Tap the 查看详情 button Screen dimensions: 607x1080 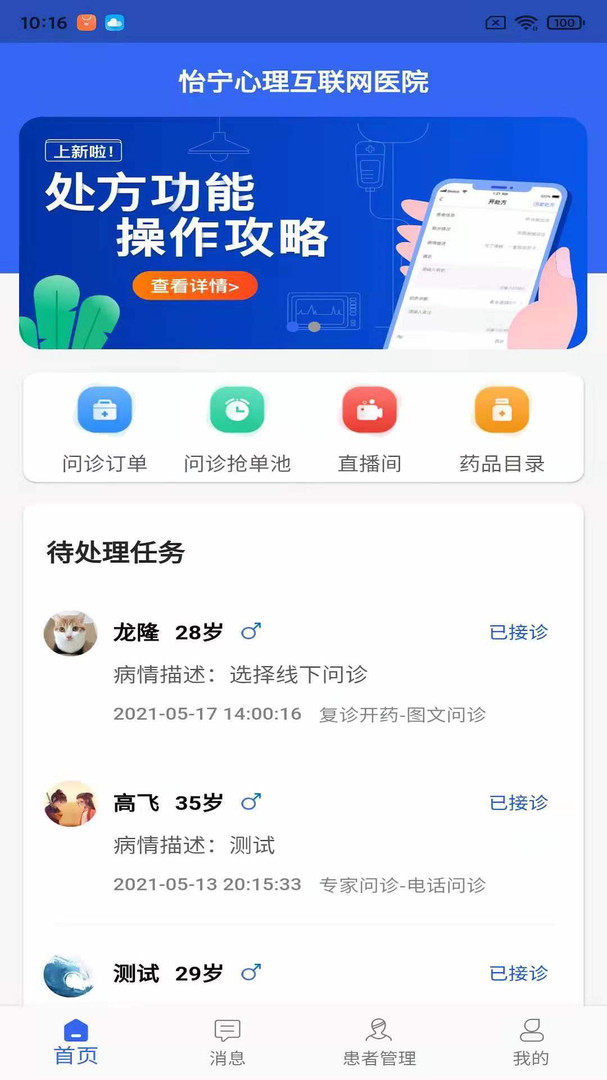195,286
